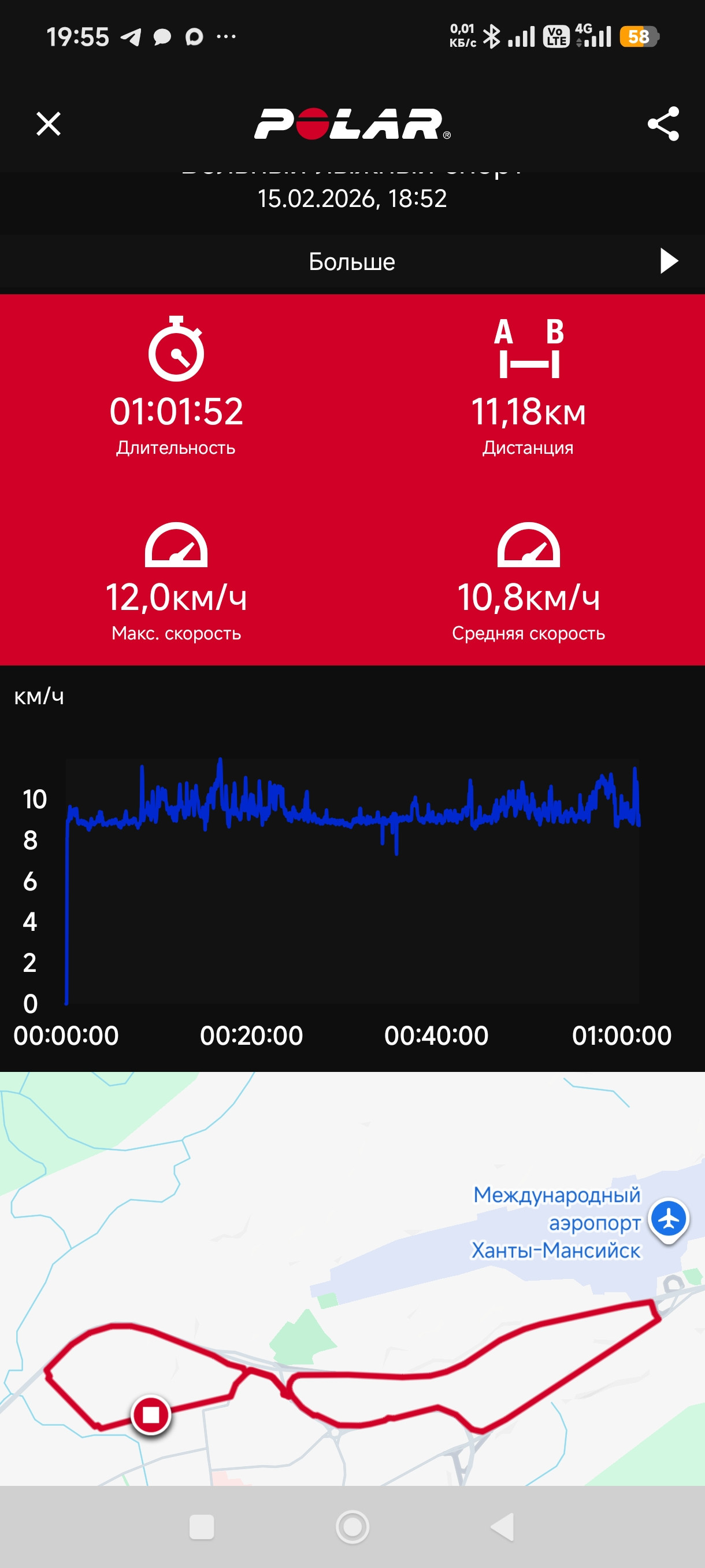Expand the Больше section
Viewport: 705px width, 1568px height.
[352, 261]
